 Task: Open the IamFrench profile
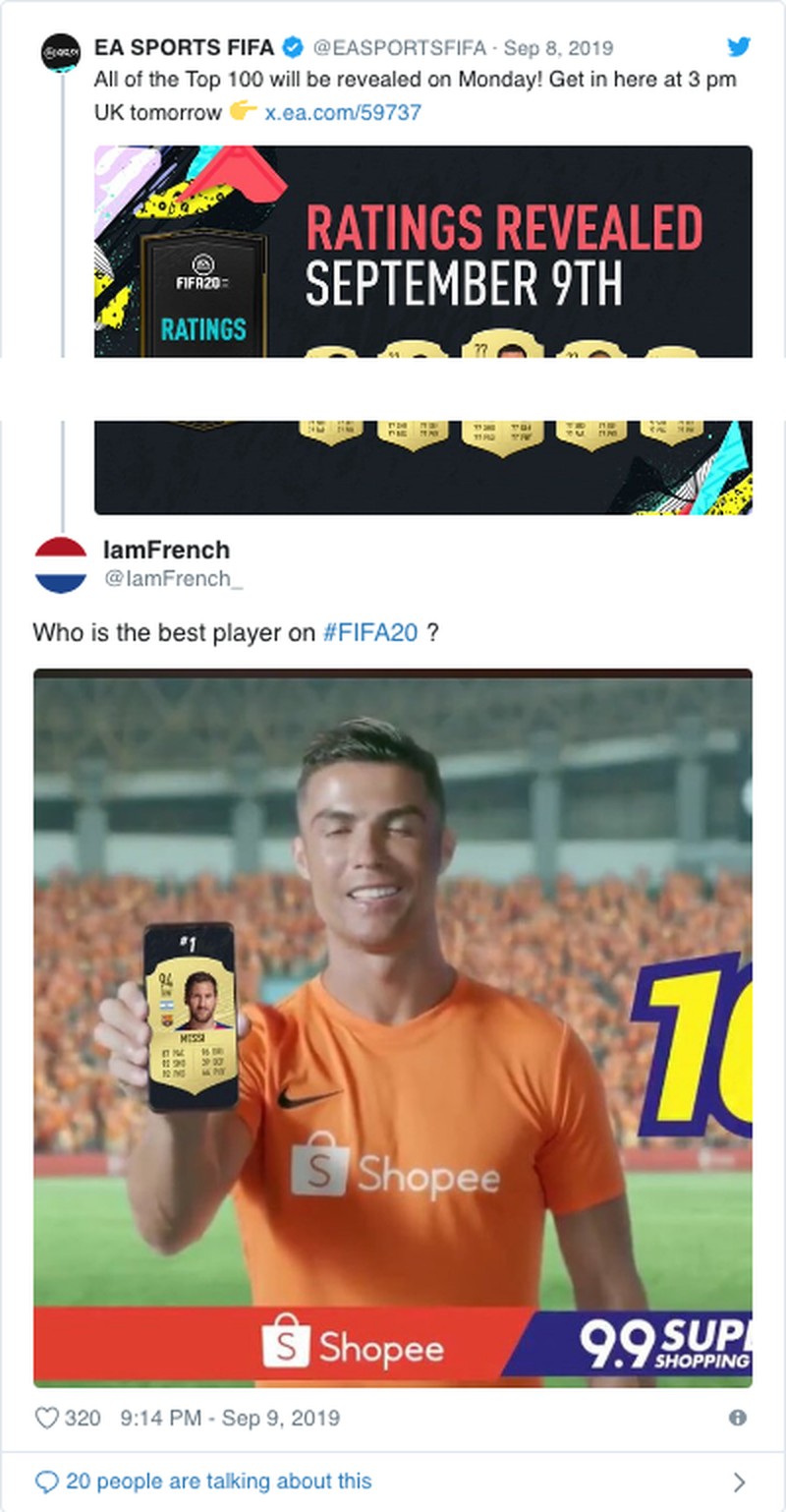click(165, 550)
